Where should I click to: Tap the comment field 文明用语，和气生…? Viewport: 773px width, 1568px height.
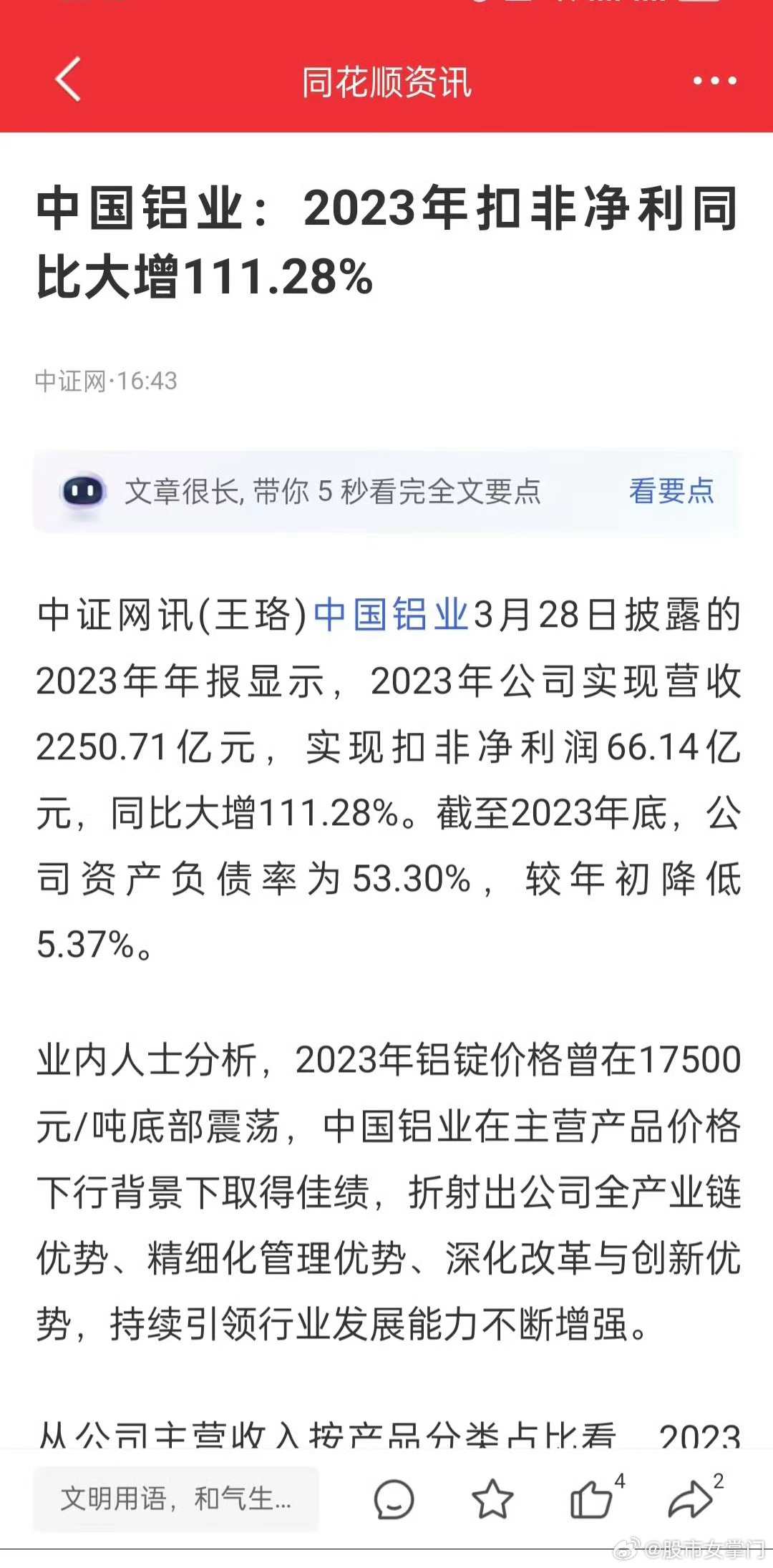[176, 1499]
